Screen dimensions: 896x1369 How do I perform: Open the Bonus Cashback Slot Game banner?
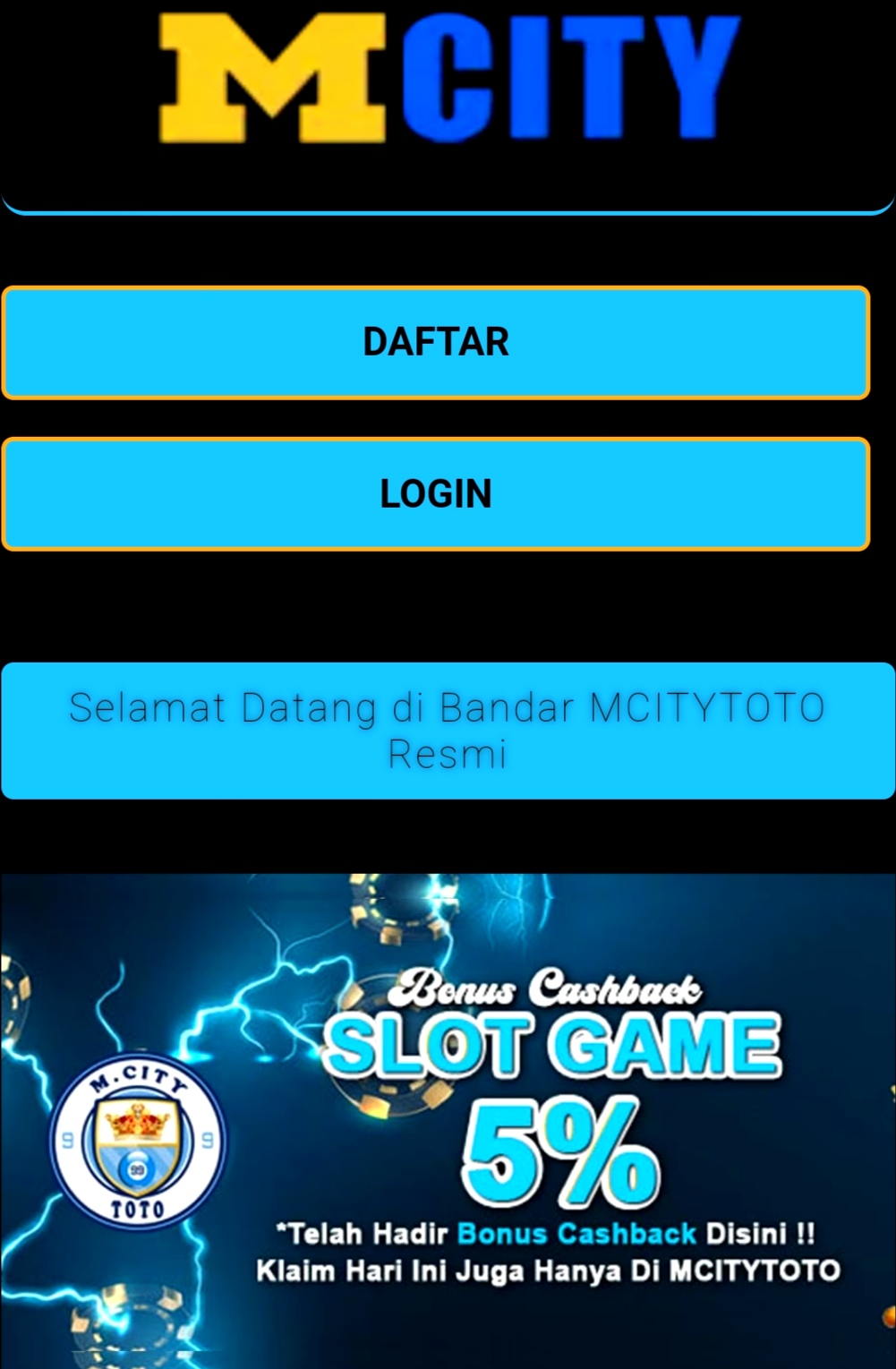click(448, 1119)
